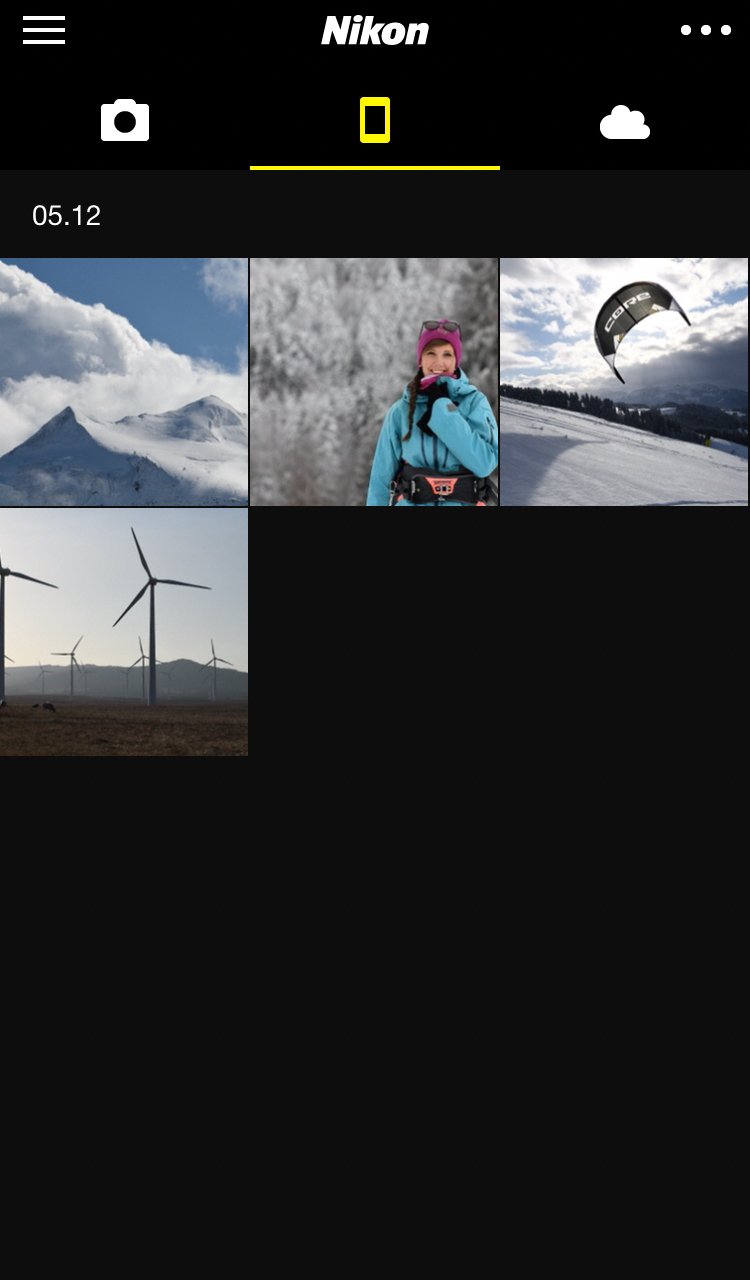Select the smartphone pictures tab

[375, 121]
